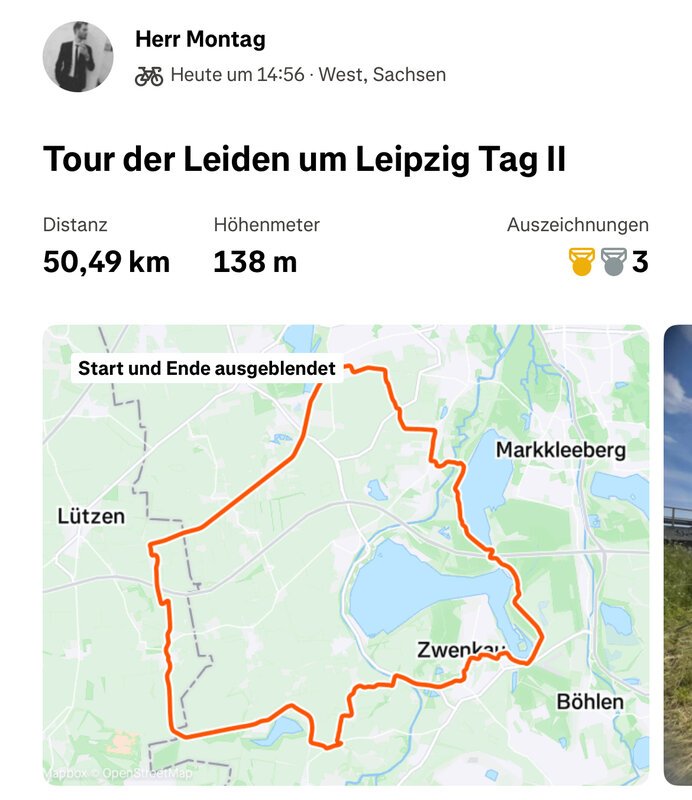The height and width of the screenshot is (800, 692).
Task: View the three Auszeichnungen medals
Action: (607, 262)
